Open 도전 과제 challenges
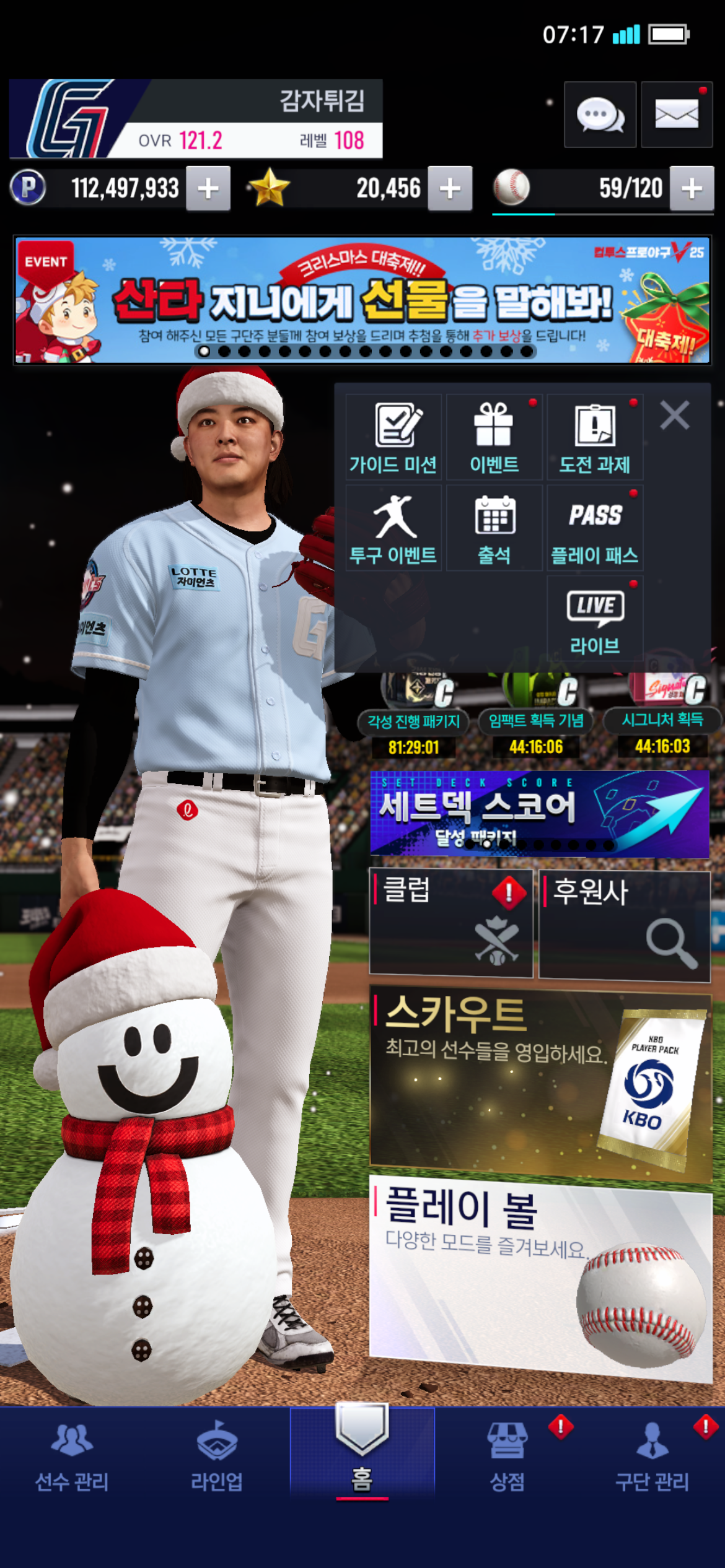725x1568 pixels. (x=595, y=437)
